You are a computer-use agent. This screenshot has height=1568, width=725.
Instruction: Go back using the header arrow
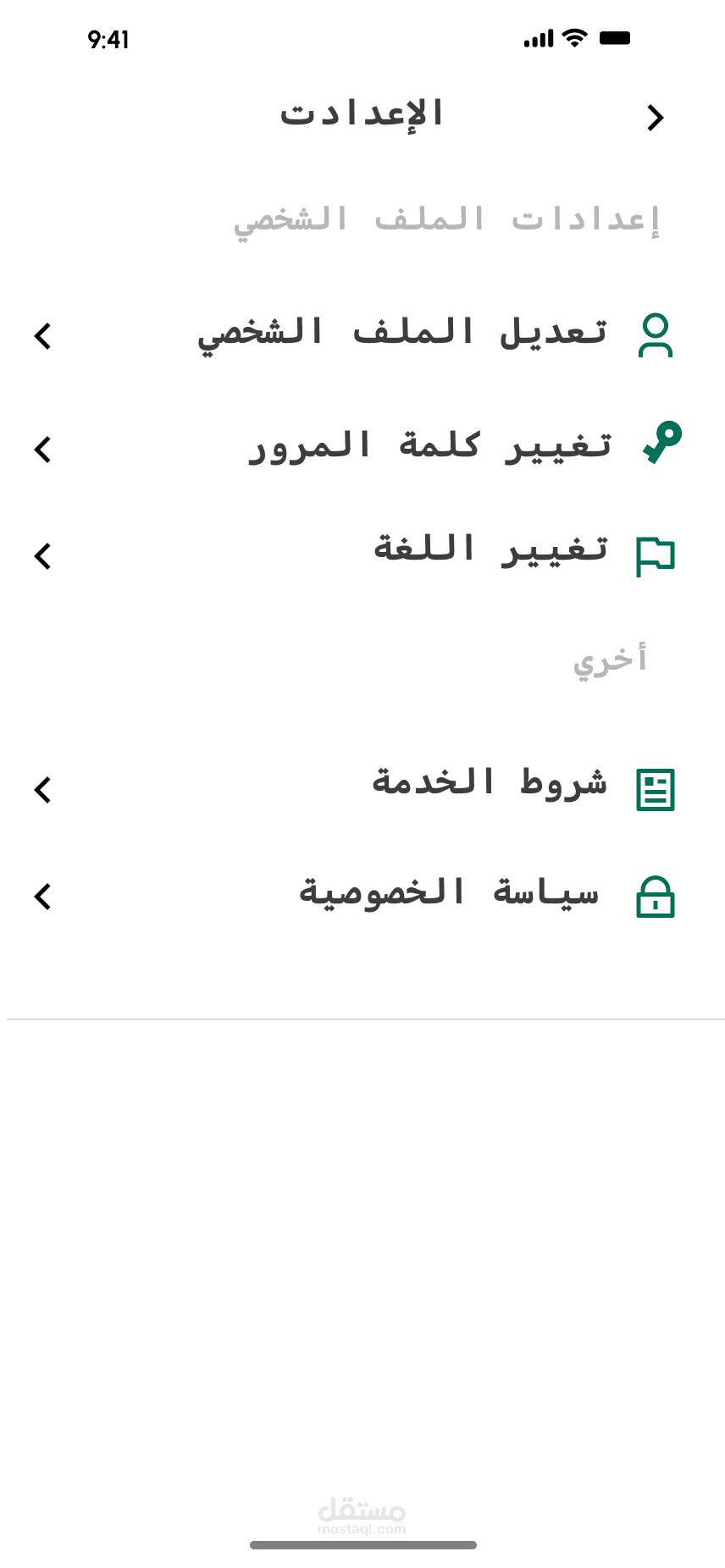point(655,118)
